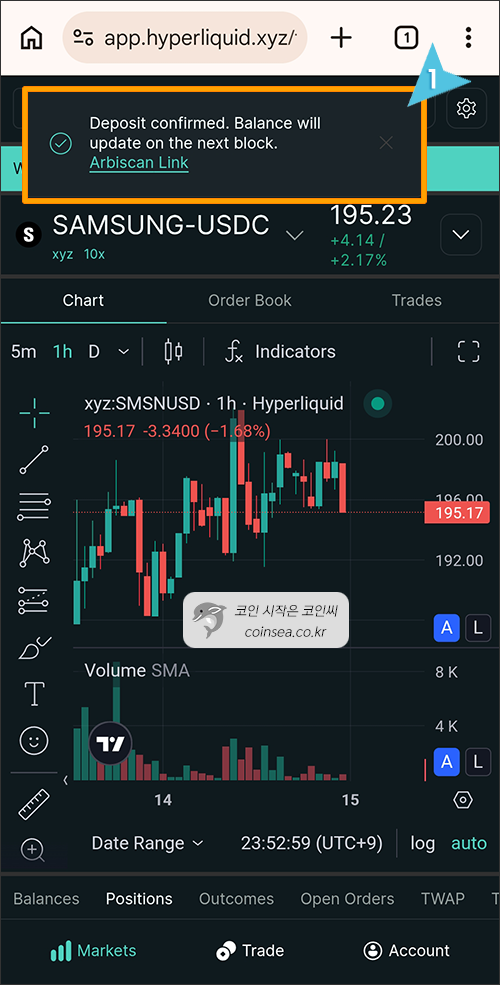Viewport: 500px width, 985px height.
Task: Dismiss the deposit confirmed notification
Action: (x=386, y=143)
